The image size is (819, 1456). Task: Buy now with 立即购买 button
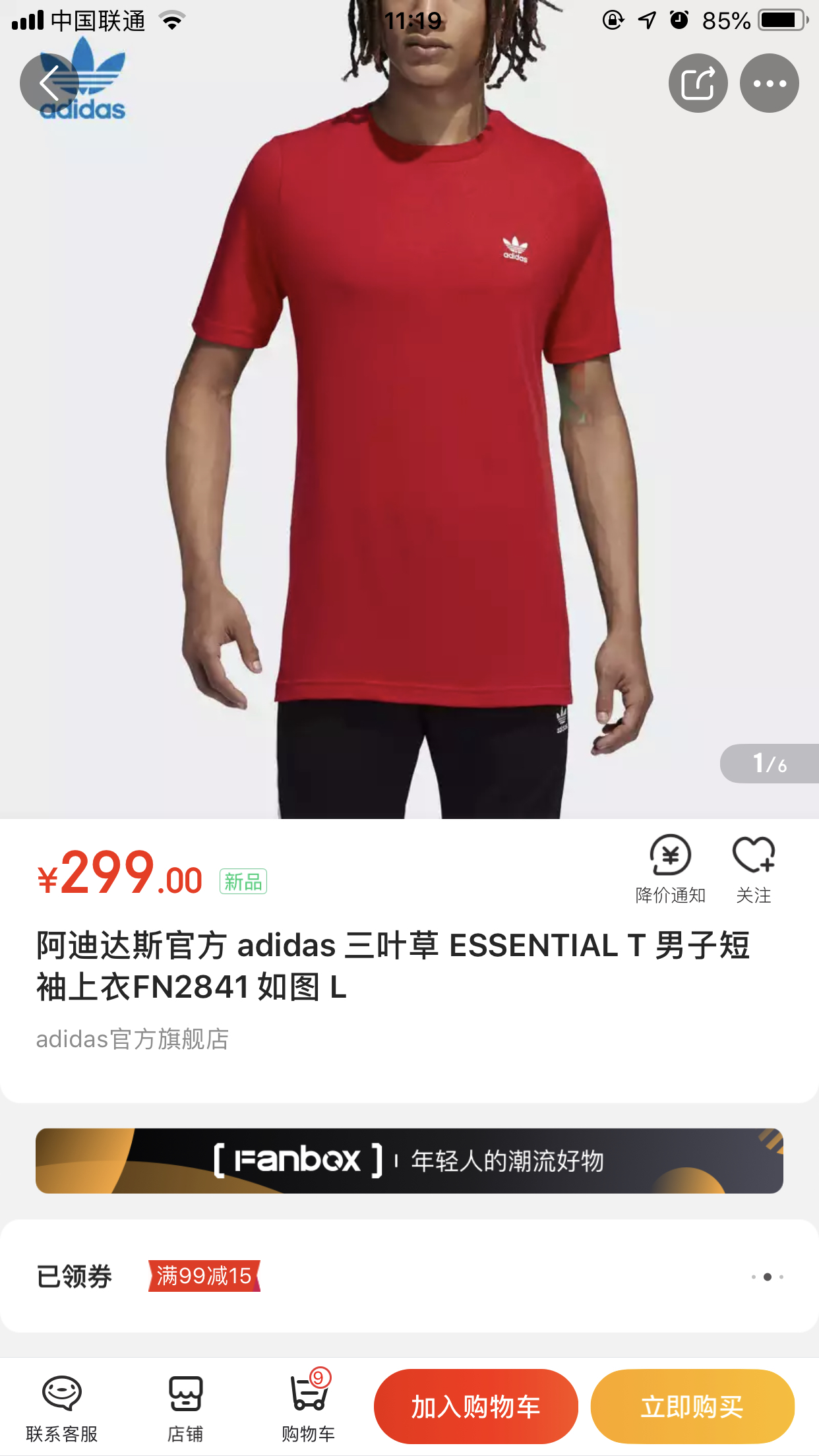pyautogui.click(x=692, y=1407)
